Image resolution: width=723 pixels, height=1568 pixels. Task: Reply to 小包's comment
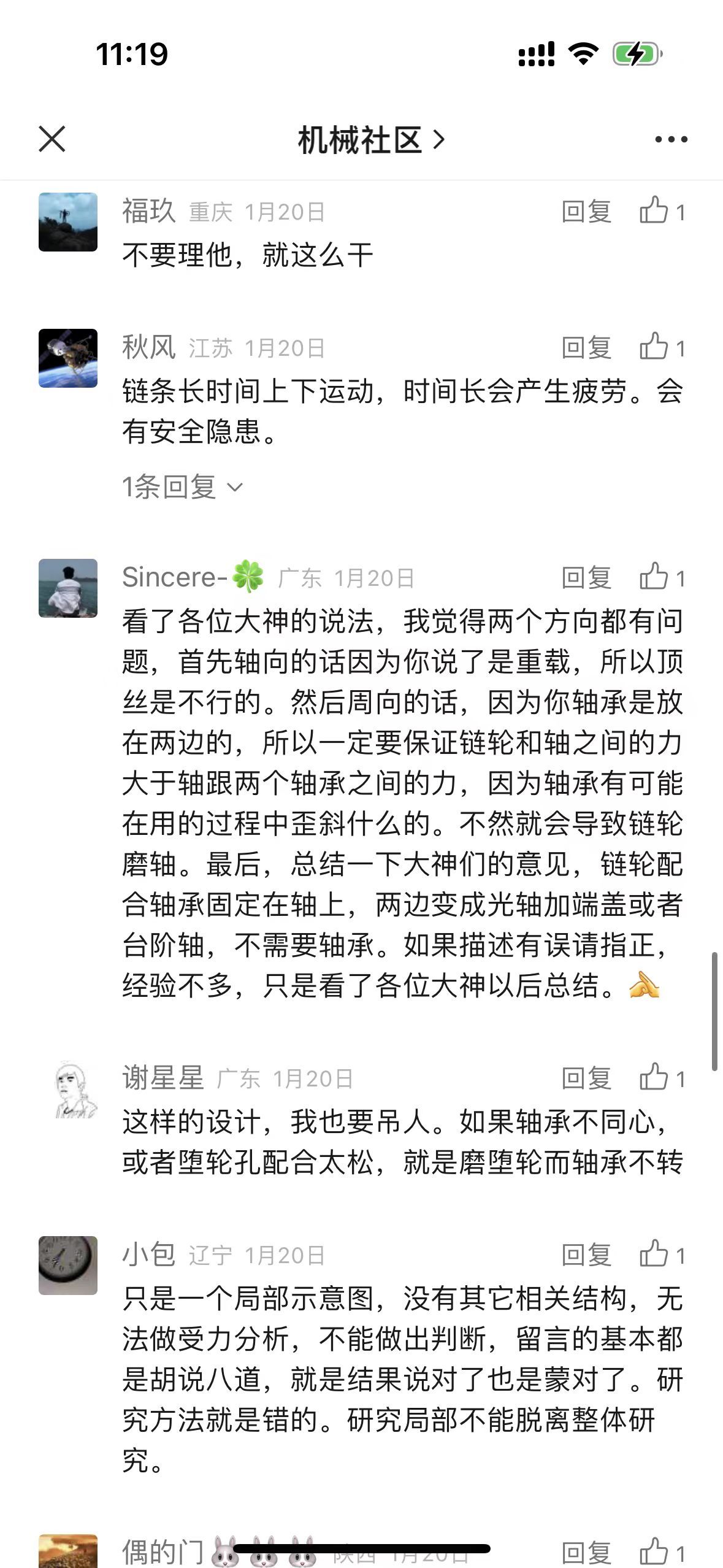(586, 1255)
